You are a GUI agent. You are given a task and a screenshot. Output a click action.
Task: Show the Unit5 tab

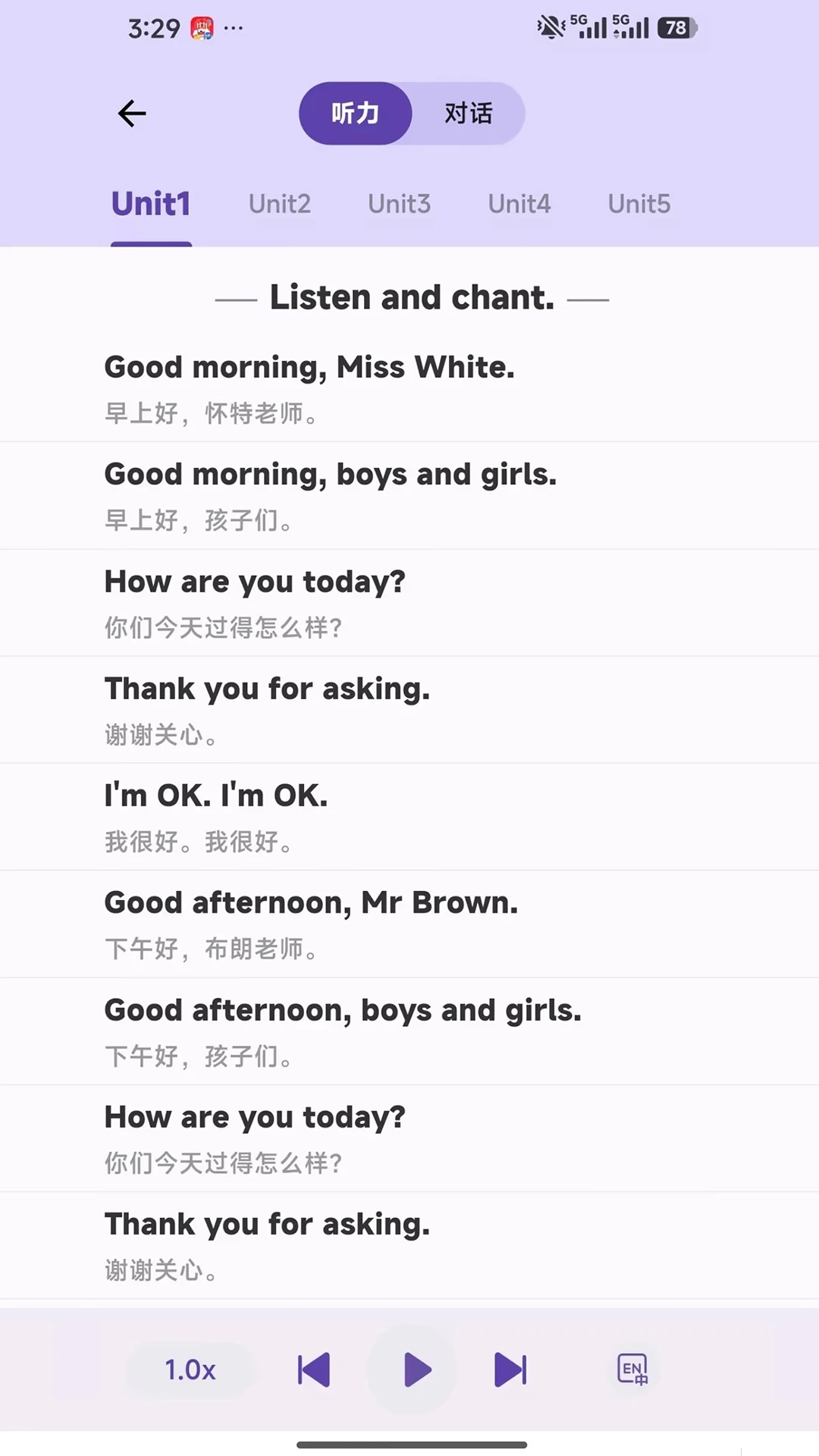(x=639, y=204)
